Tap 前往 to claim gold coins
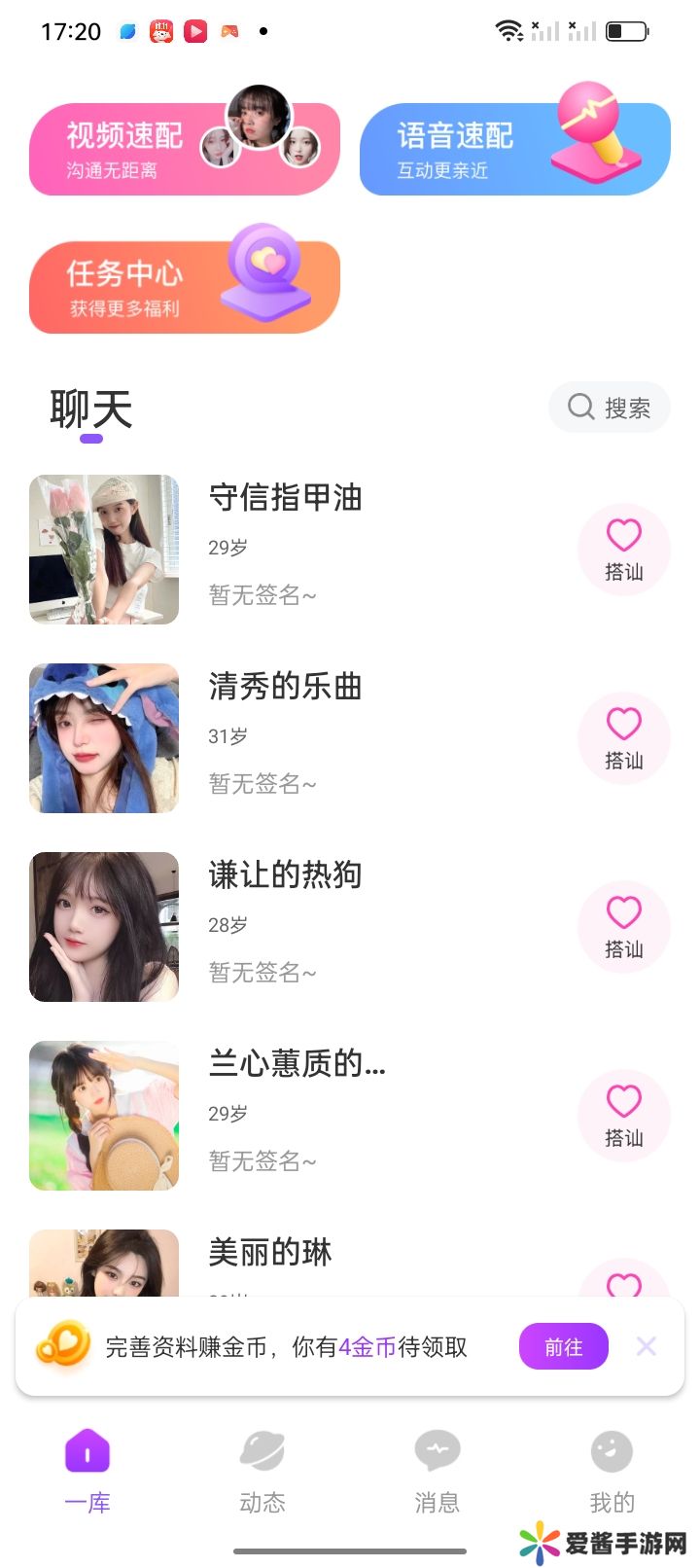The width and height of the screenshot is (700, 1568). coord(563,1346)
